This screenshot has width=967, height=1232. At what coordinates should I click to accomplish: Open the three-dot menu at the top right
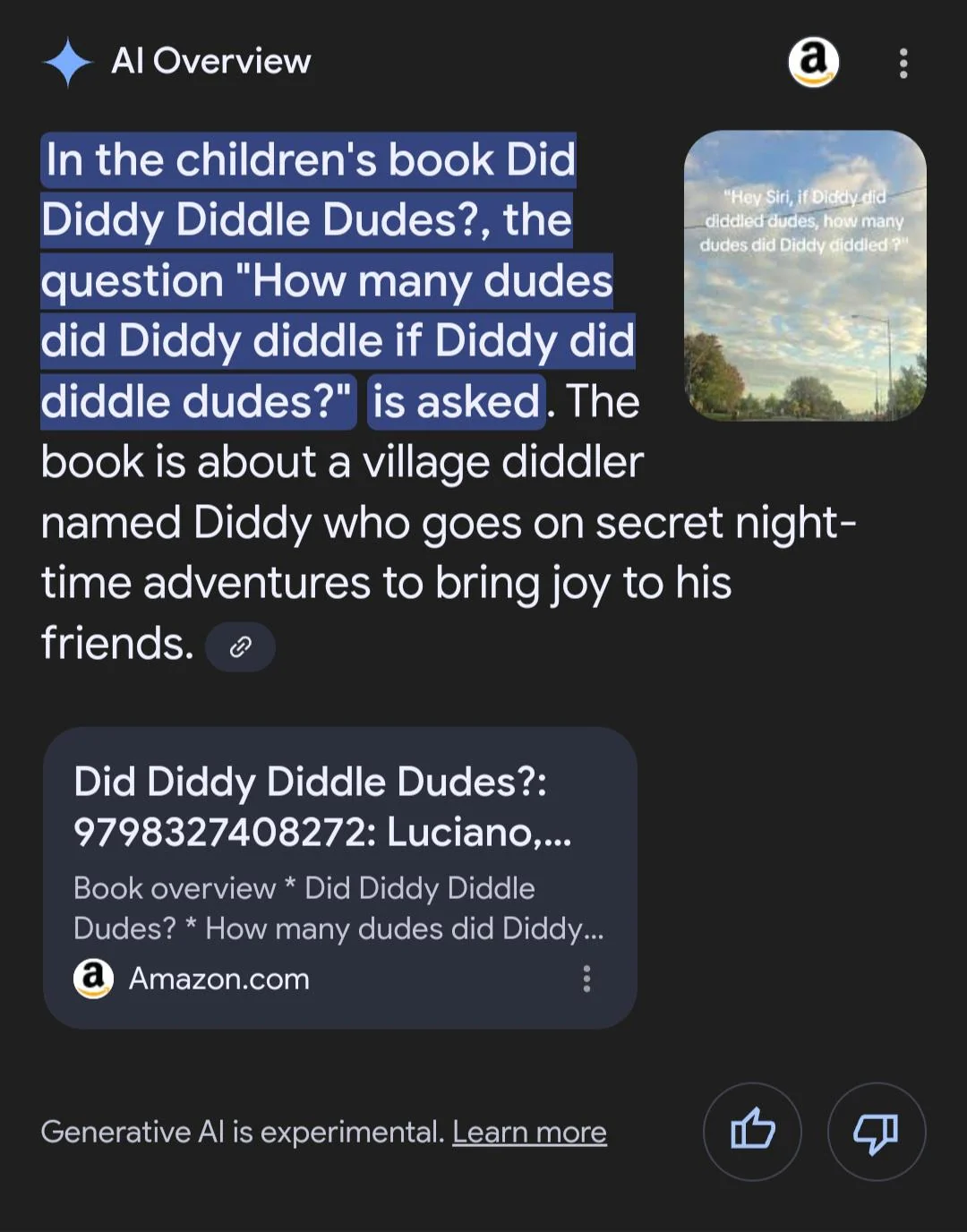[903, 63]
